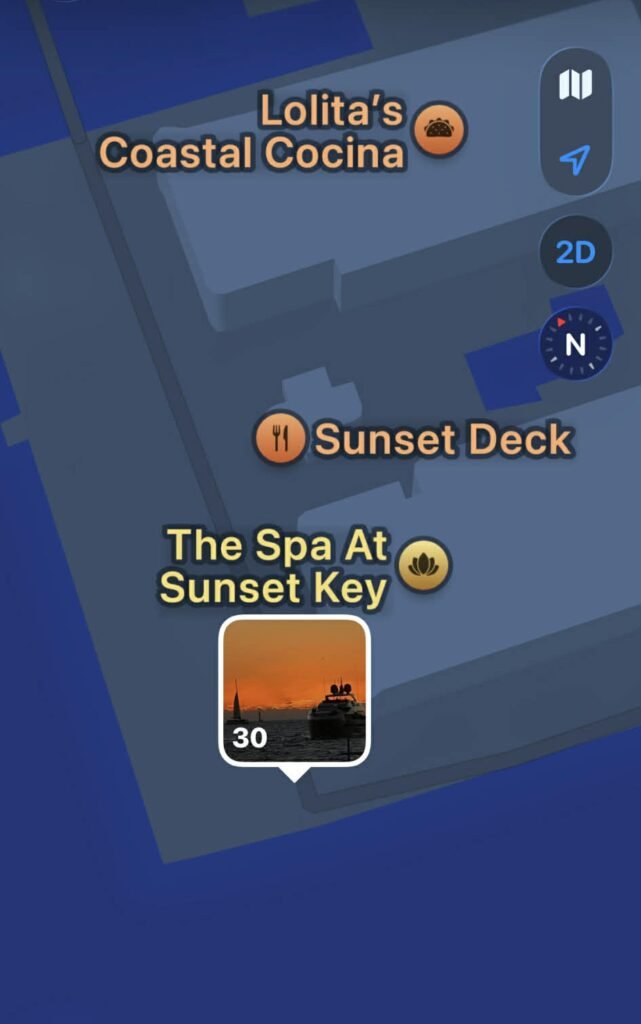This screenshot has width=641, height=1024.
Task: Switch map to 2D view
Action: coord(575,252)
